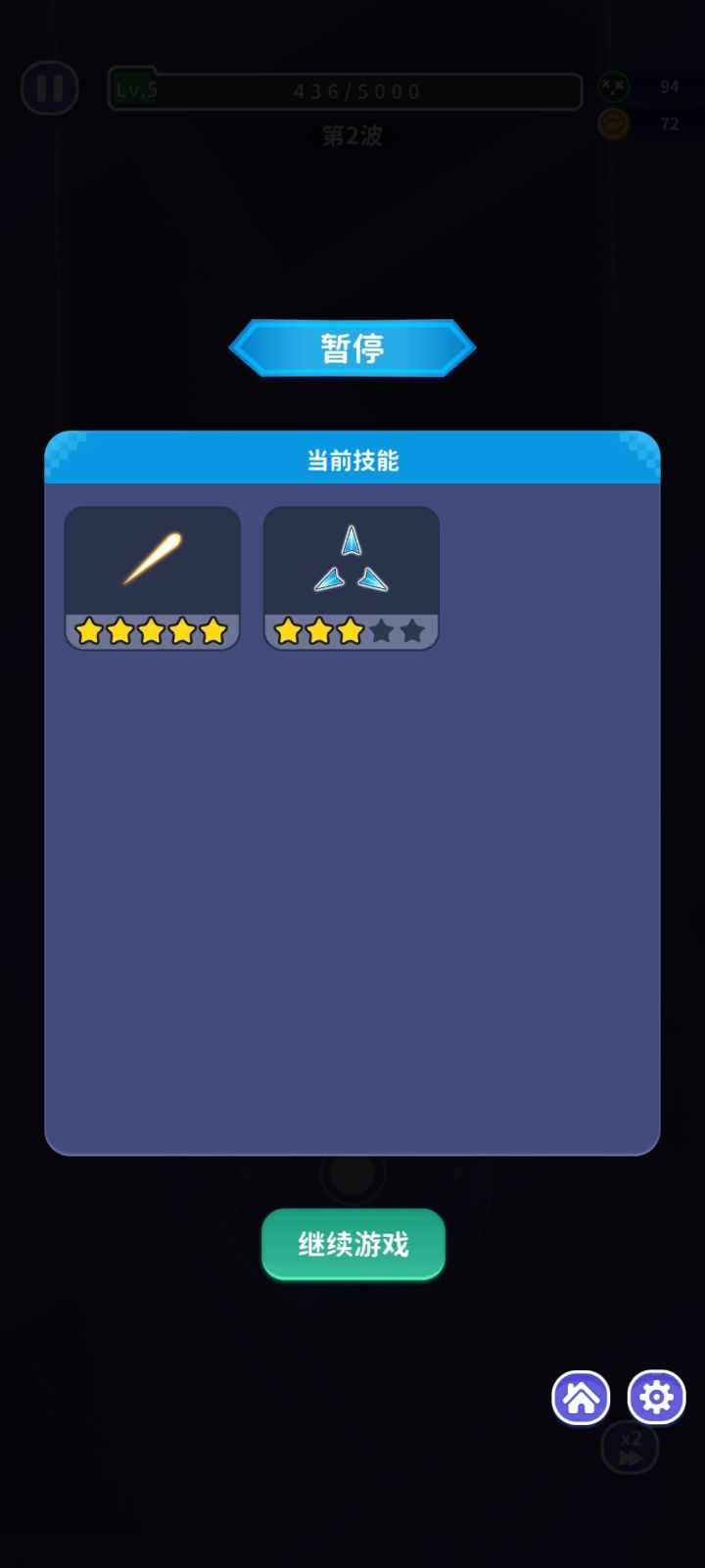705x1568 pixels.
Task: Select the triple arrow skill icon
Action: click(x=351, y=558)
